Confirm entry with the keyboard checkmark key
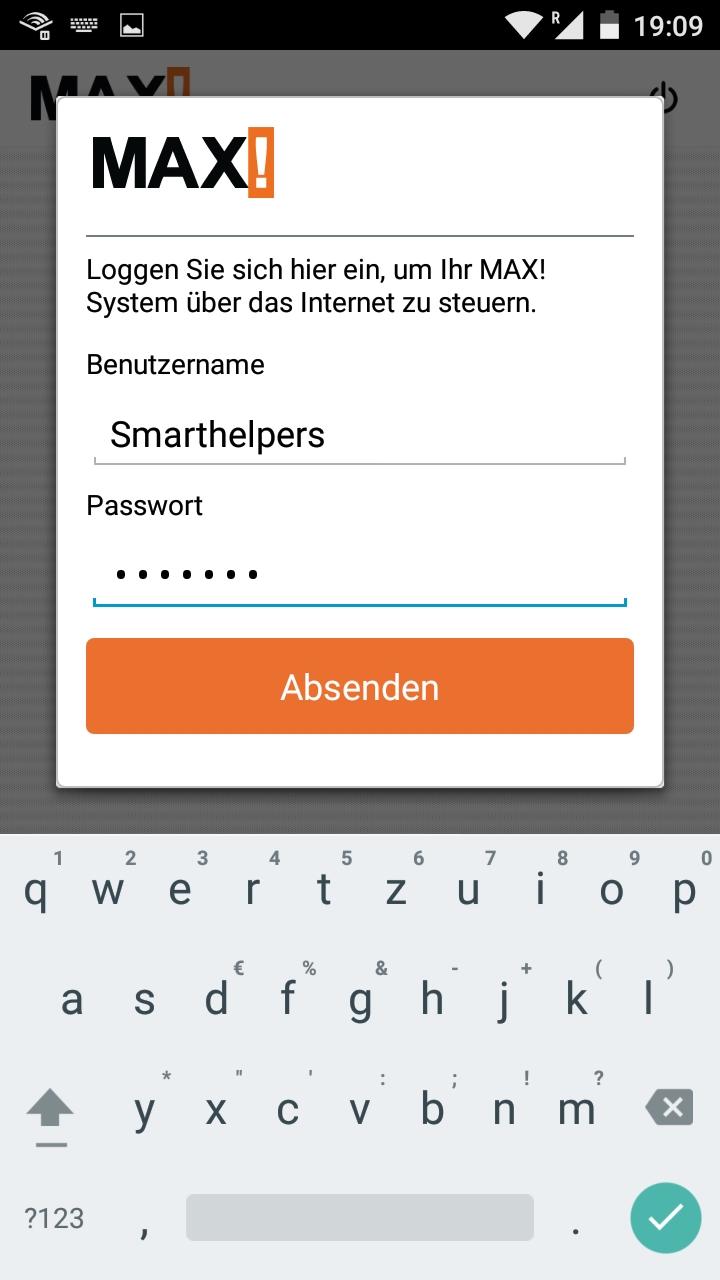This screenshot has width=720, height=1280. [665, 1217]
